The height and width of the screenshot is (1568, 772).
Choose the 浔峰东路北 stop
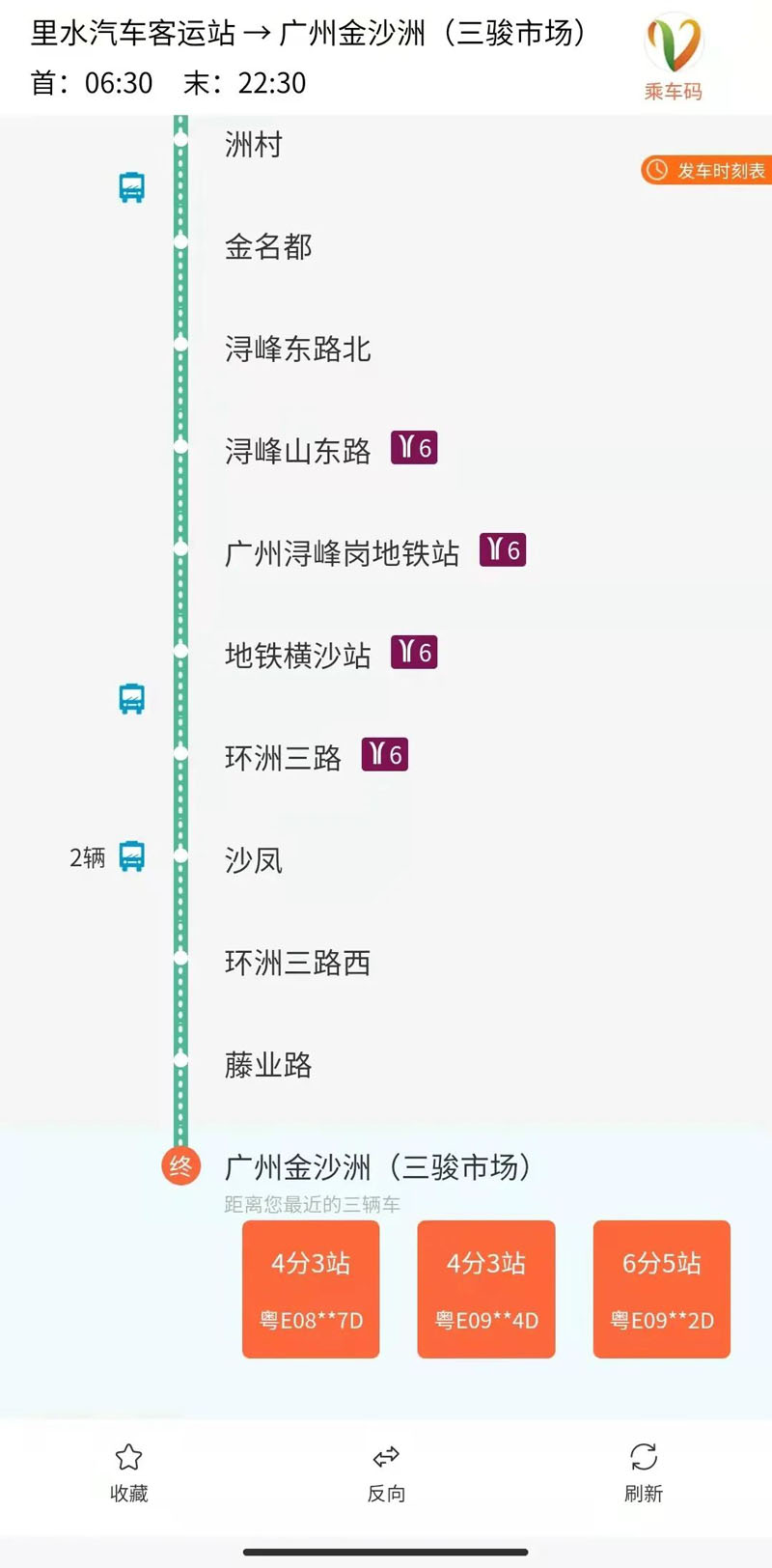[298, 350]
